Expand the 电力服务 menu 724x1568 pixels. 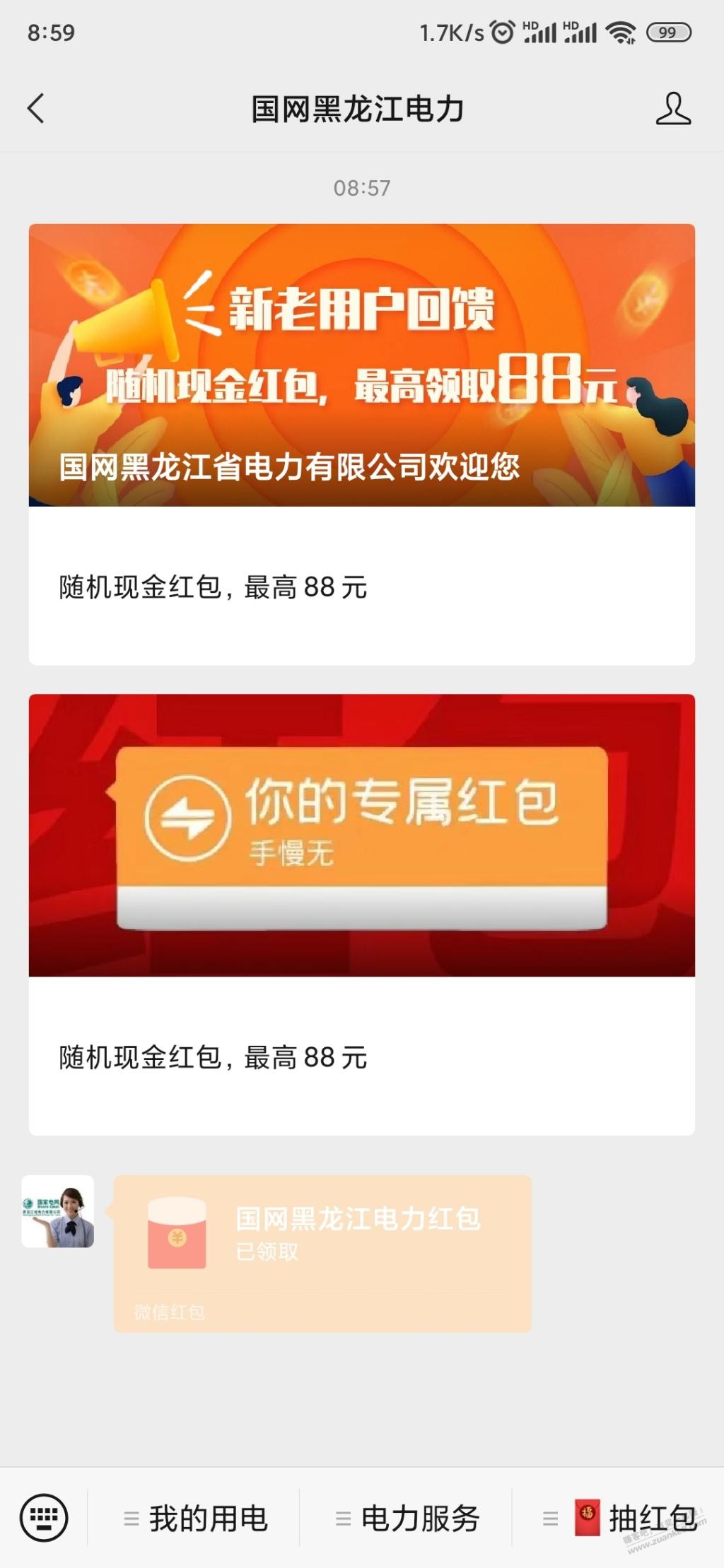point(407,1519)
